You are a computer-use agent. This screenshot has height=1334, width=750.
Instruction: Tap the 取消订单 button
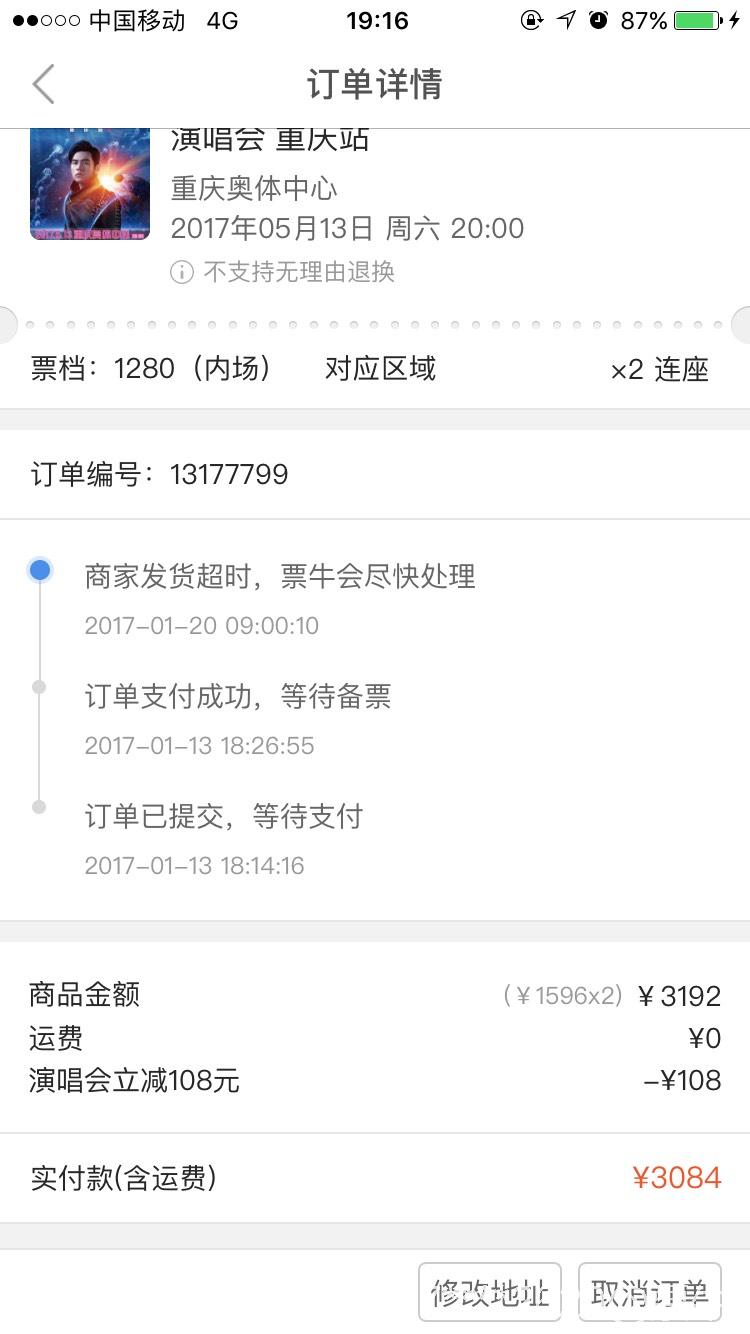click(x=649, y=1293)
